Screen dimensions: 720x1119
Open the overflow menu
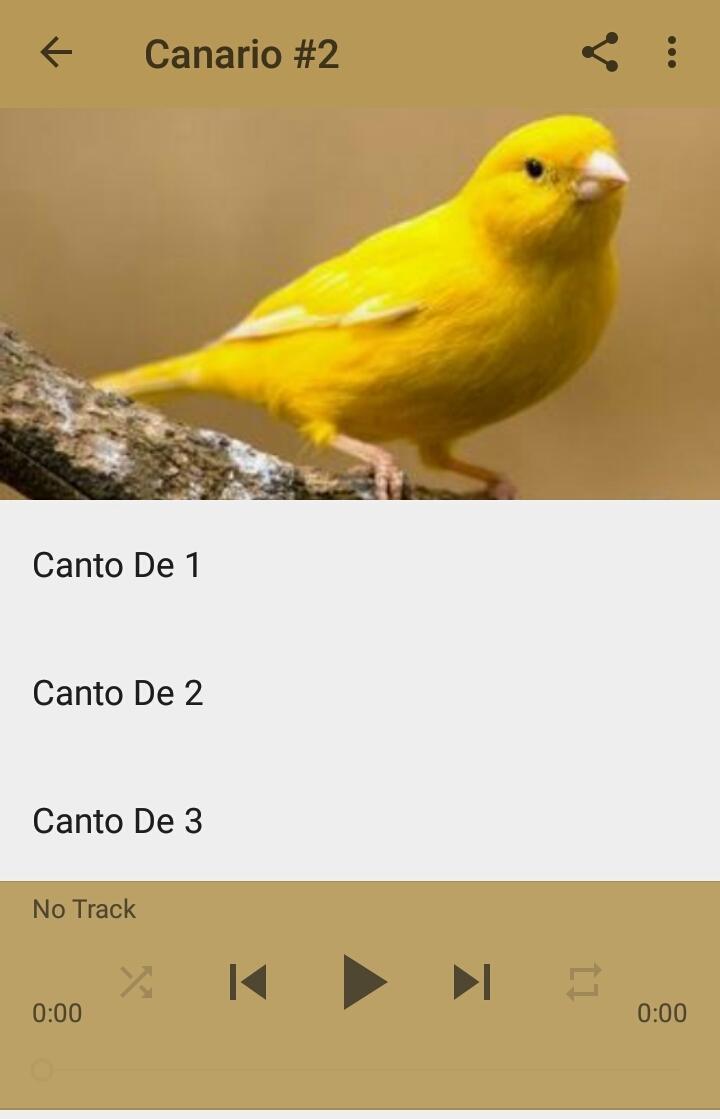[672, 53]
